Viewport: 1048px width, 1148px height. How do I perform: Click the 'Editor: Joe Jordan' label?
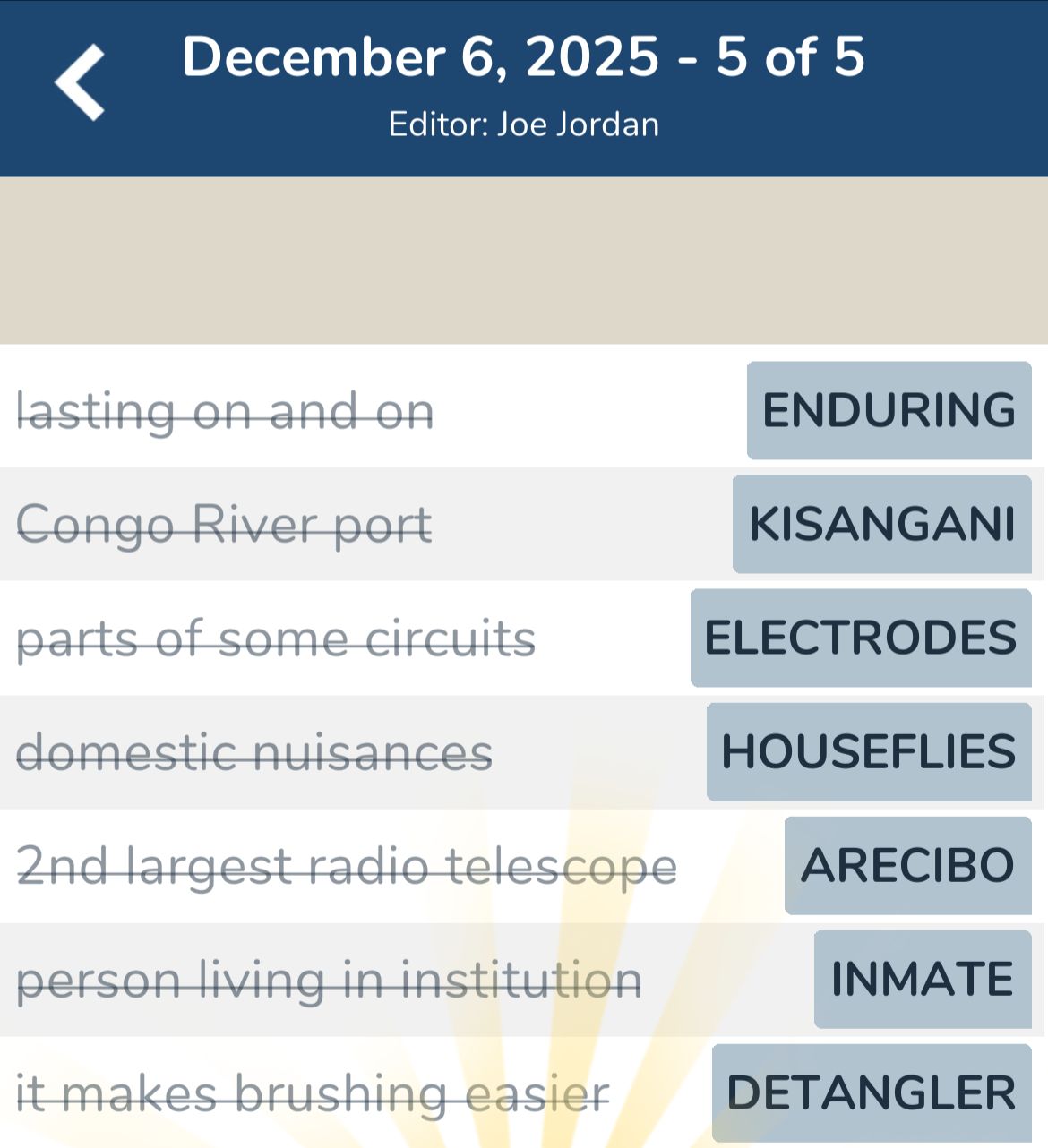[523, 124]
